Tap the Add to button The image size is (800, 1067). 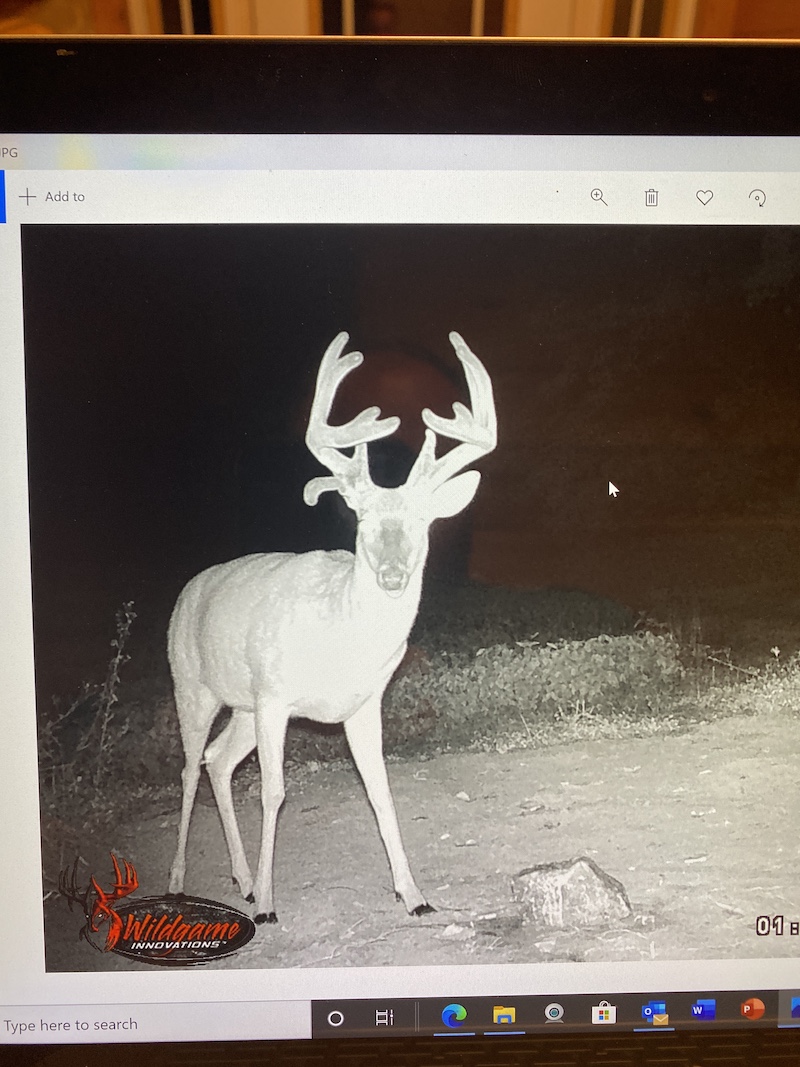click(x=52, y=197)
